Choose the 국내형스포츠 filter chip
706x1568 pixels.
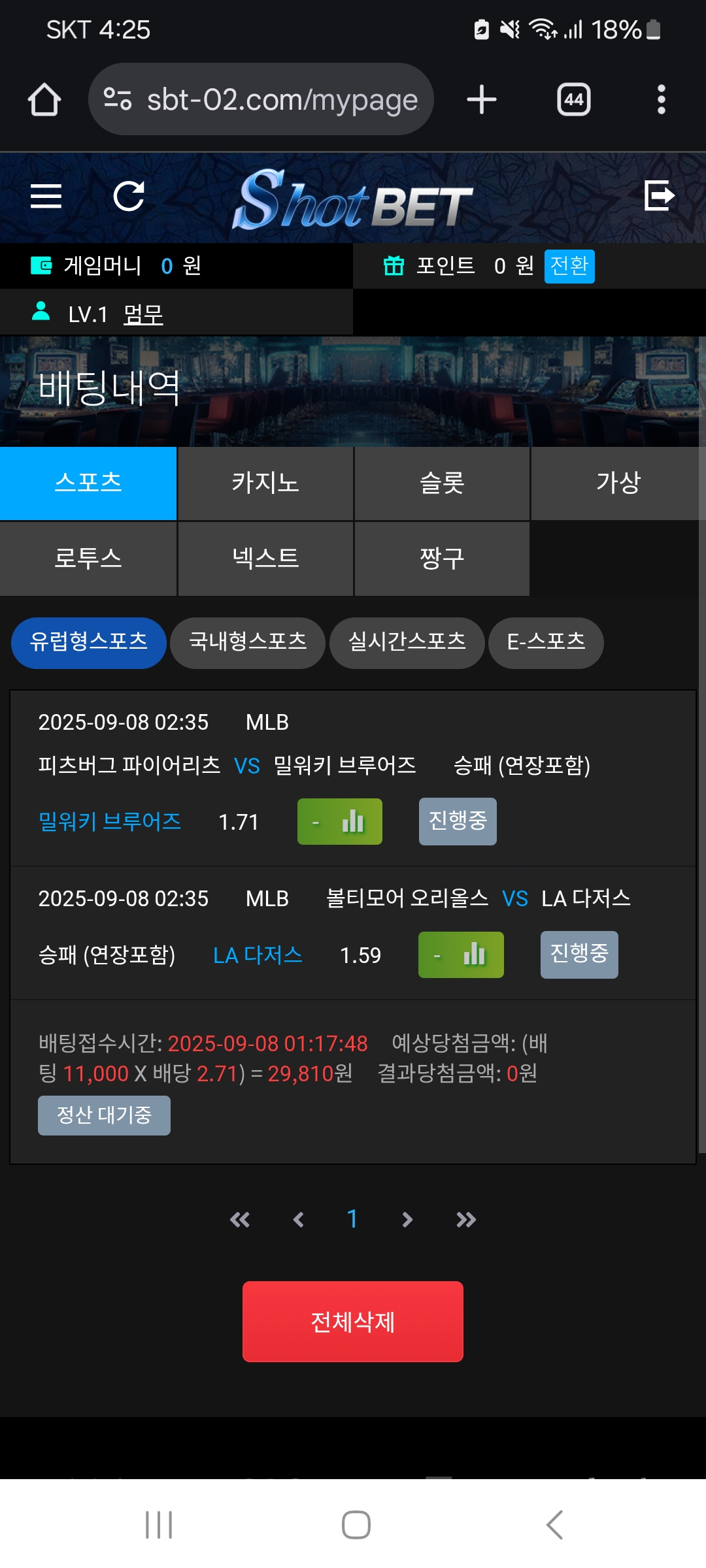point(248,642)
